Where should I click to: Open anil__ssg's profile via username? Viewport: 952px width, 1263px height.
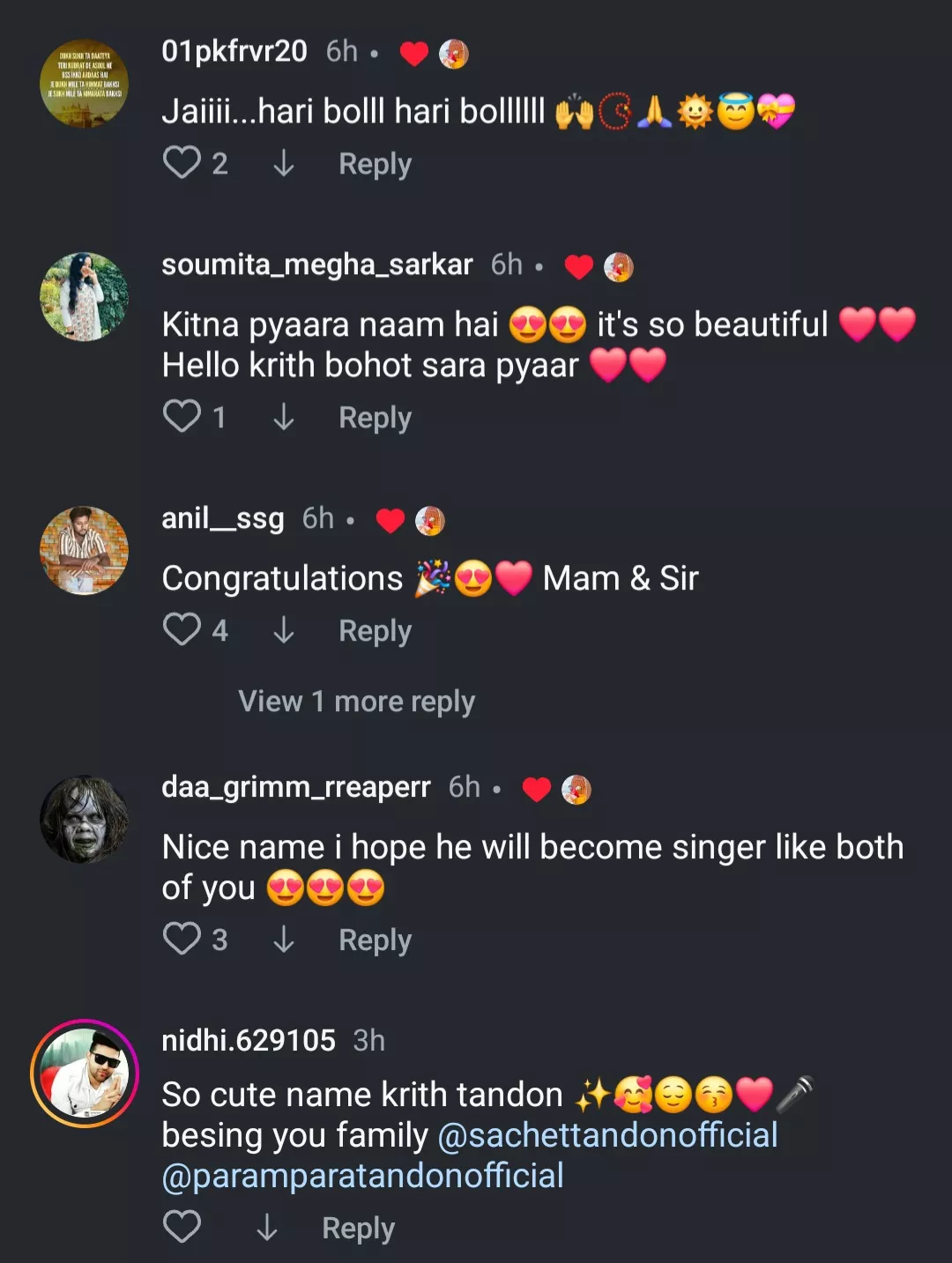(x=223, y=518)
